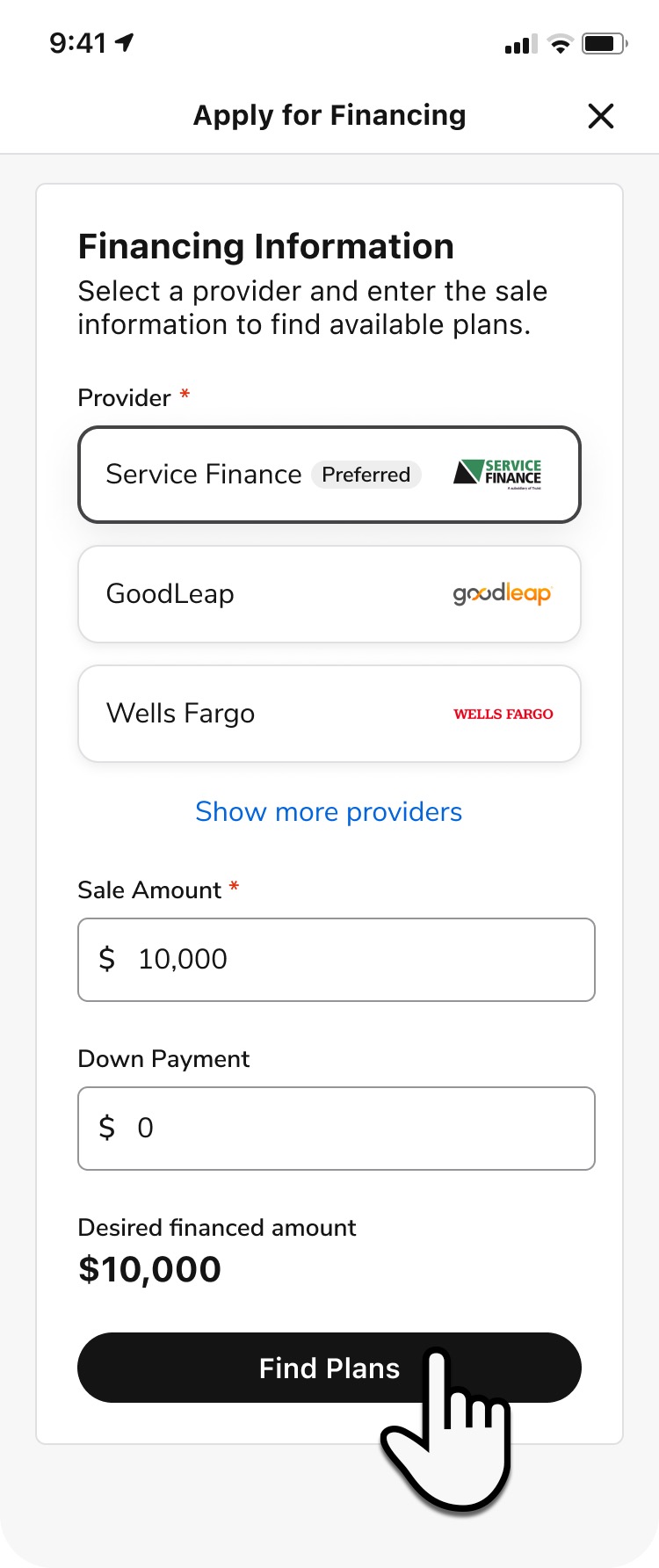This screenshot has width=659, height=1568.
Task: Click the desired financed amount value
Action: pyautogui.click(x=149, y=1268)
